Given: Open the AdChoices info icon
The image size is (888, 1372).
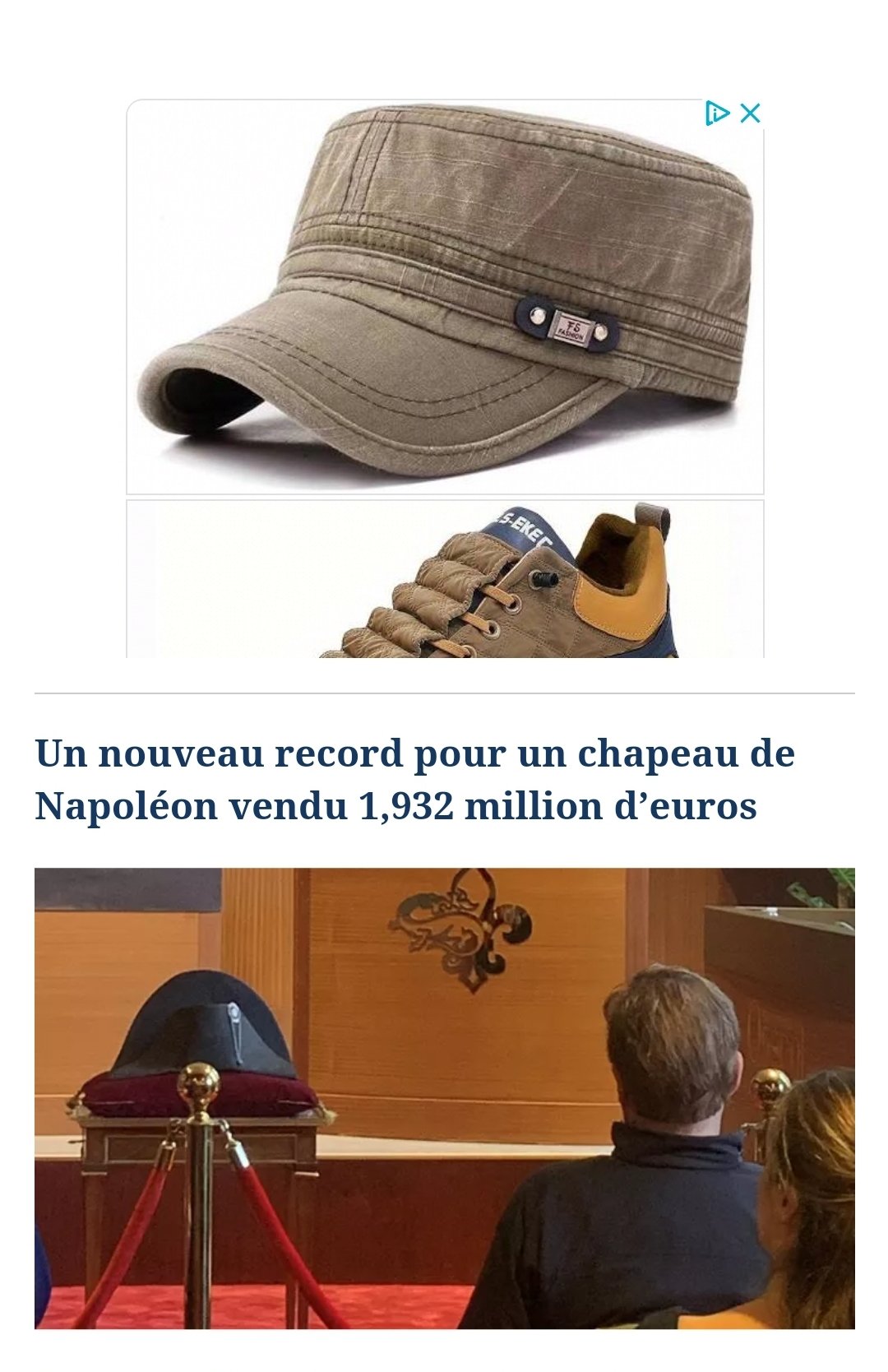Looking at the screenshot, I should [x=716, y=113].
